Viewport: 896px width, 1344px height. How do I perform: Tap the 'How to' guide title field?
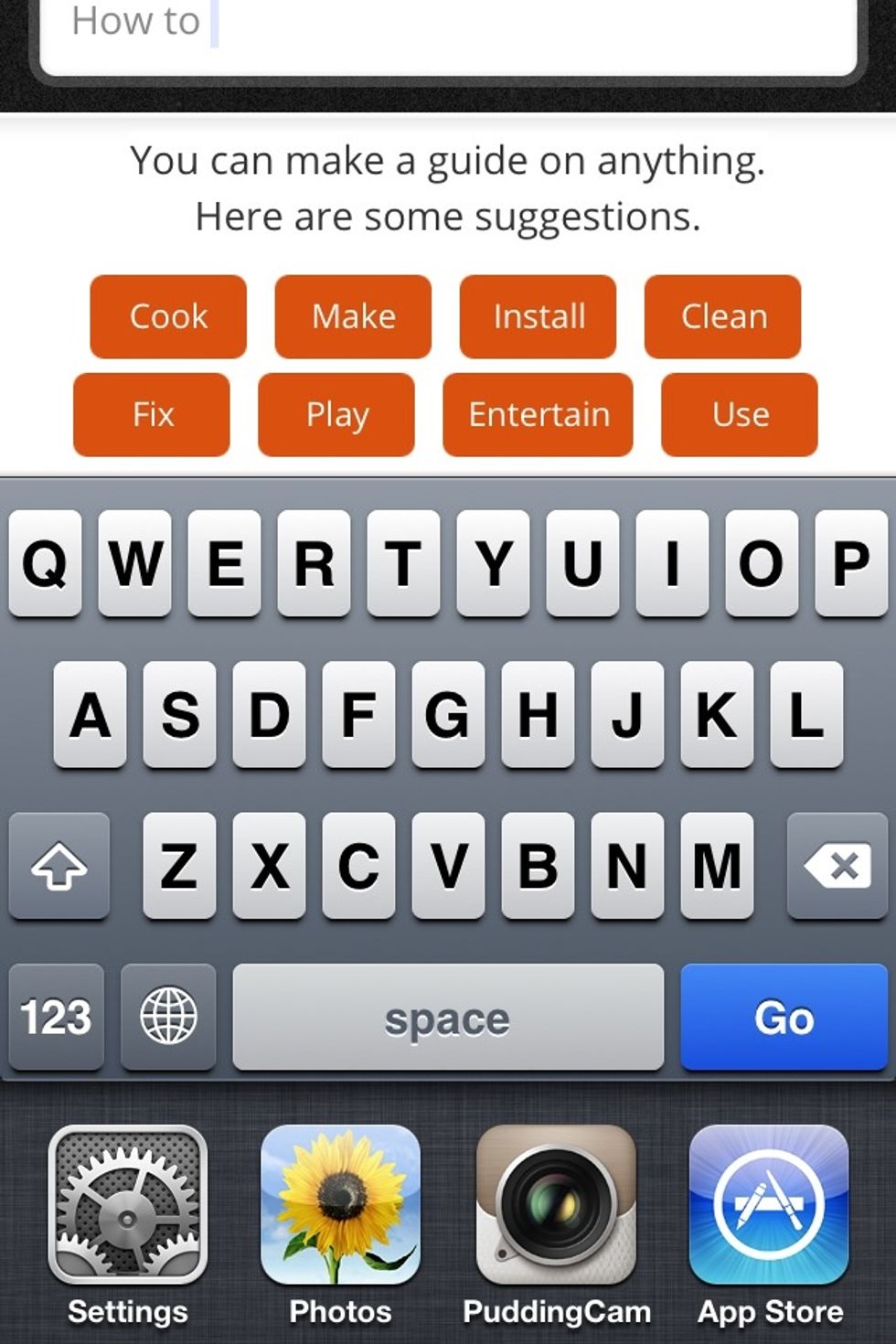tap(448, 27)
